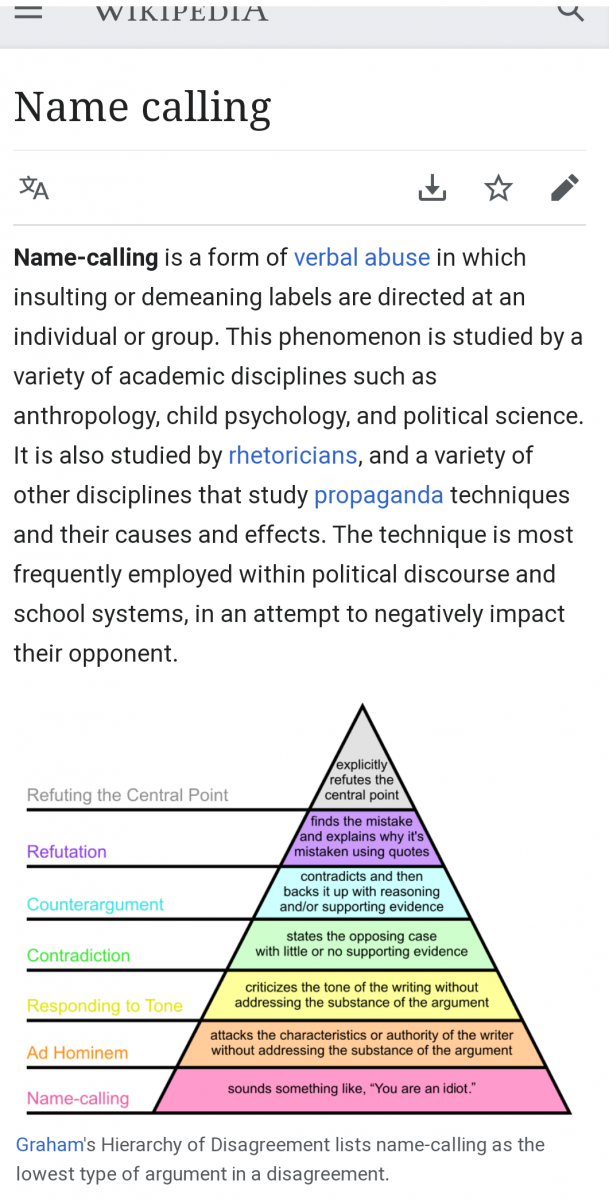Enlarge the disagreement pyramid image
The image size is (609, 1200).
click(x=298, y=910)
